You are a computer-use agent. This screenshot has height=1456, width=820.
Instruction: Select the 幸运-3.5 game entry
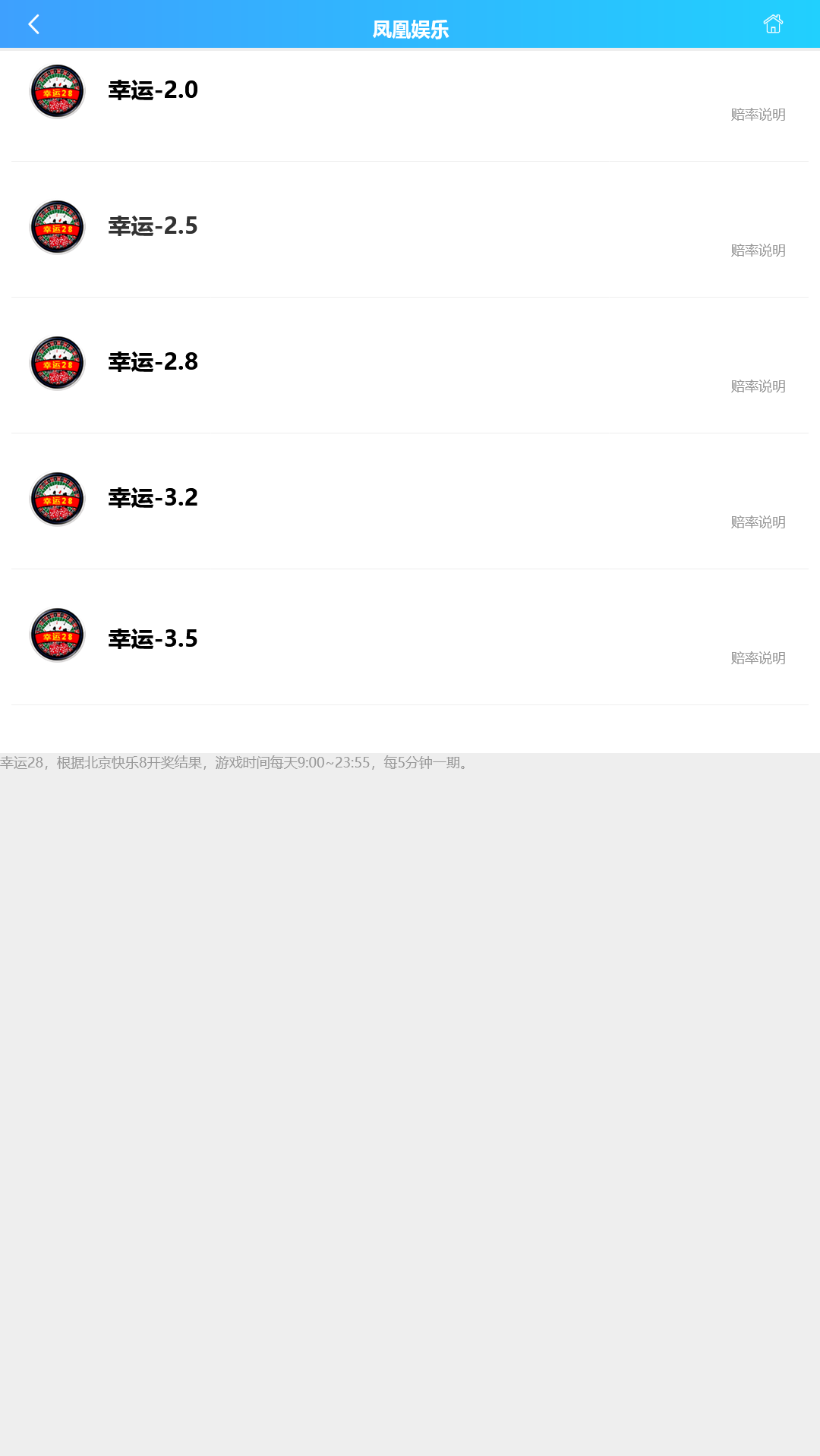152,638
